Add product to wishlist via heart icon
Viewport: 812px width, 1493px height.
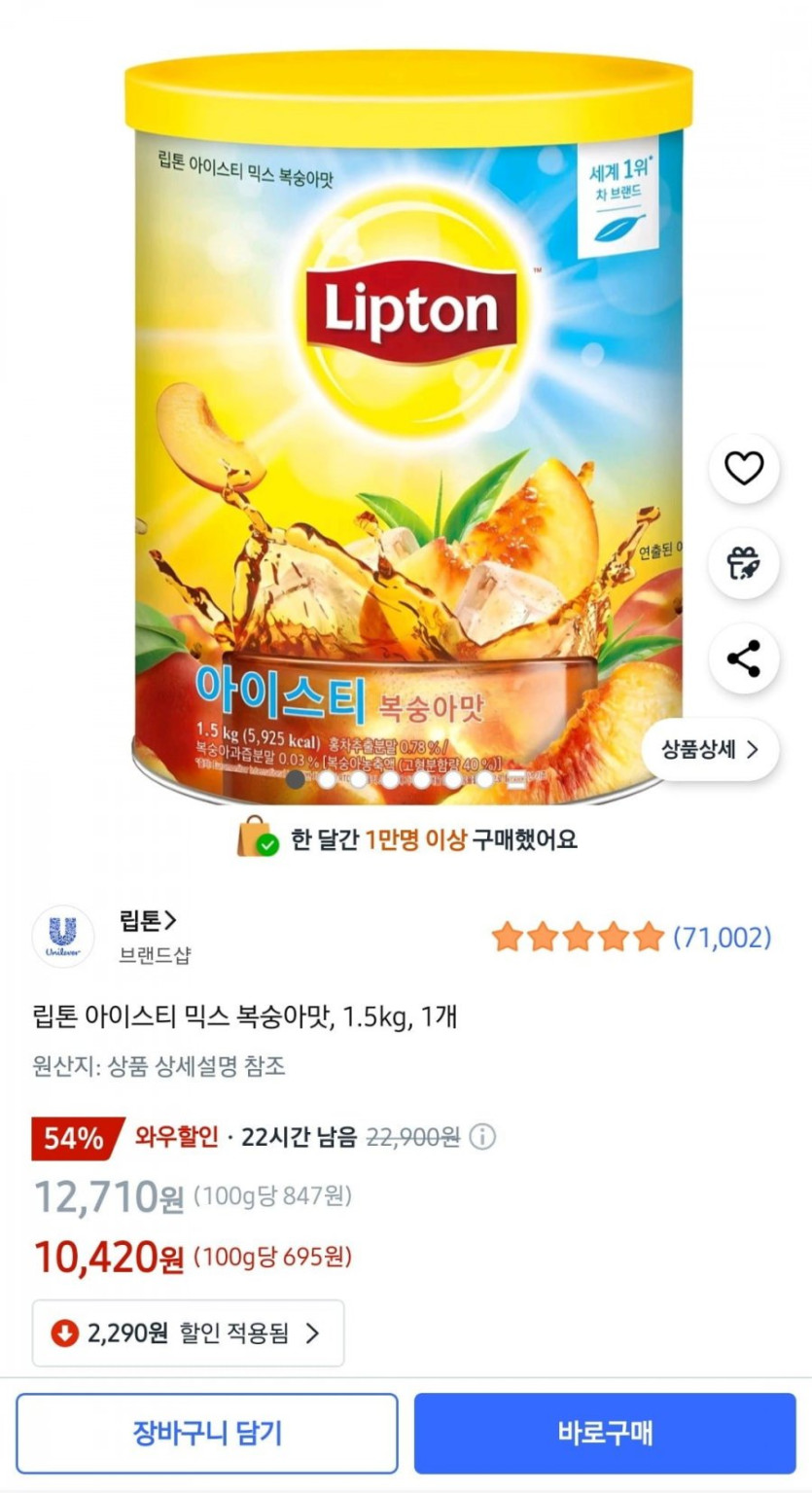click(x=744, y=468)
